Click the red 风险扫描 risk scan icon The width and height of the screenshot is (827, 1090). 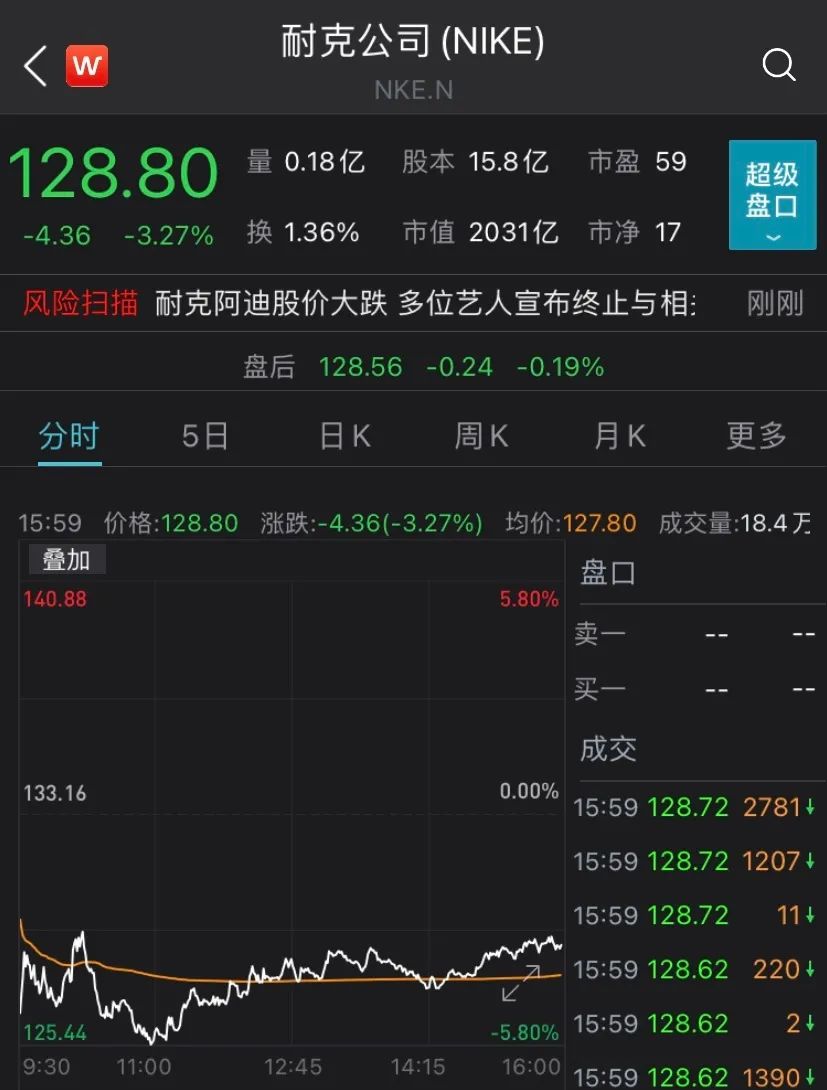tap(78, 303)
